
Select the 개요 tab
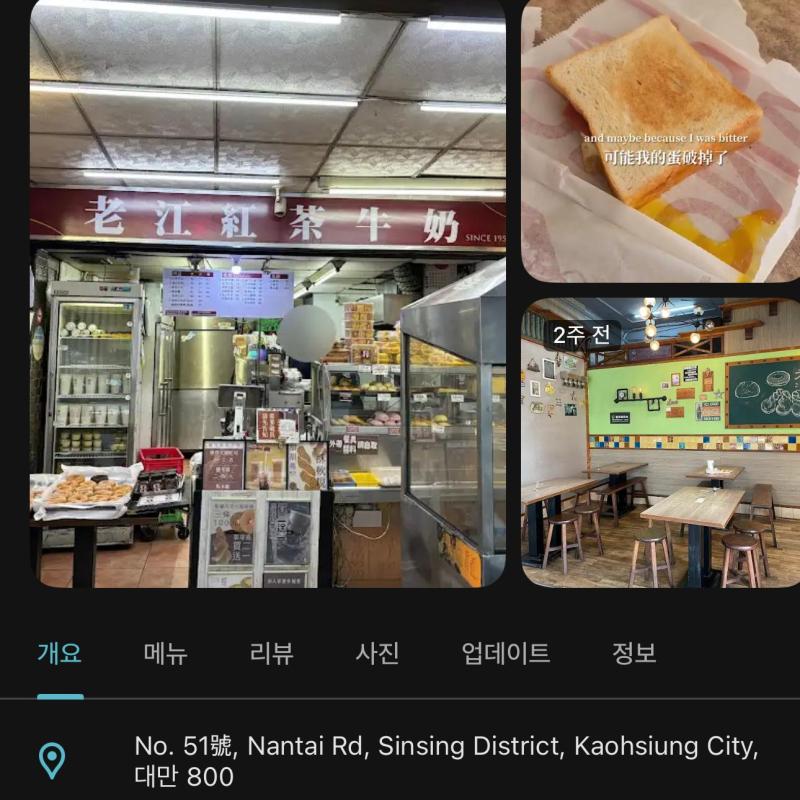[x=60, y=654]
